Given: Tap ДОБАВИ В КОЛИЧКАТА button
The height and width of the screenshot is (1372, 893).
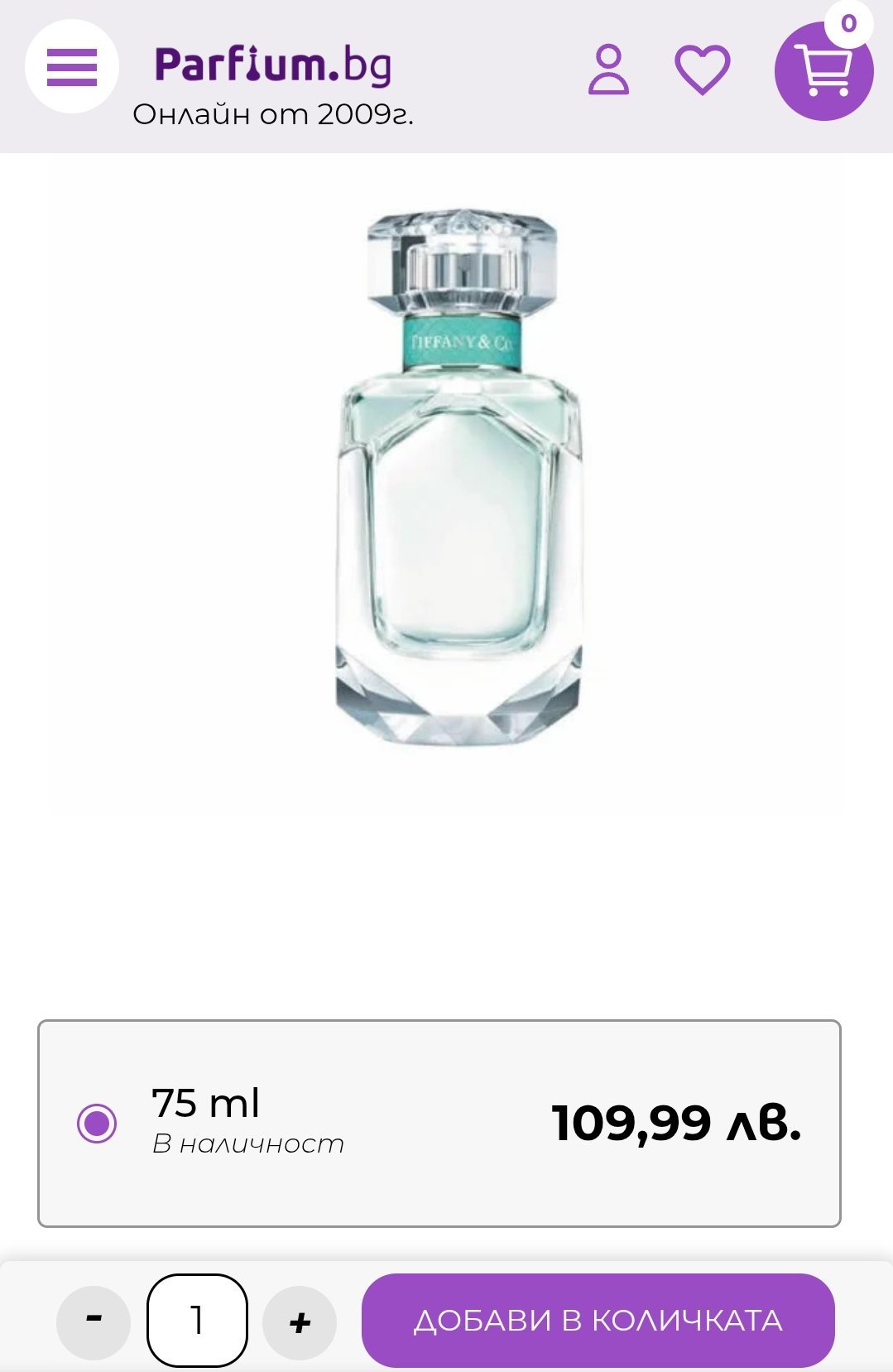Looking at the screenshot, I should tap(598, 1321).
